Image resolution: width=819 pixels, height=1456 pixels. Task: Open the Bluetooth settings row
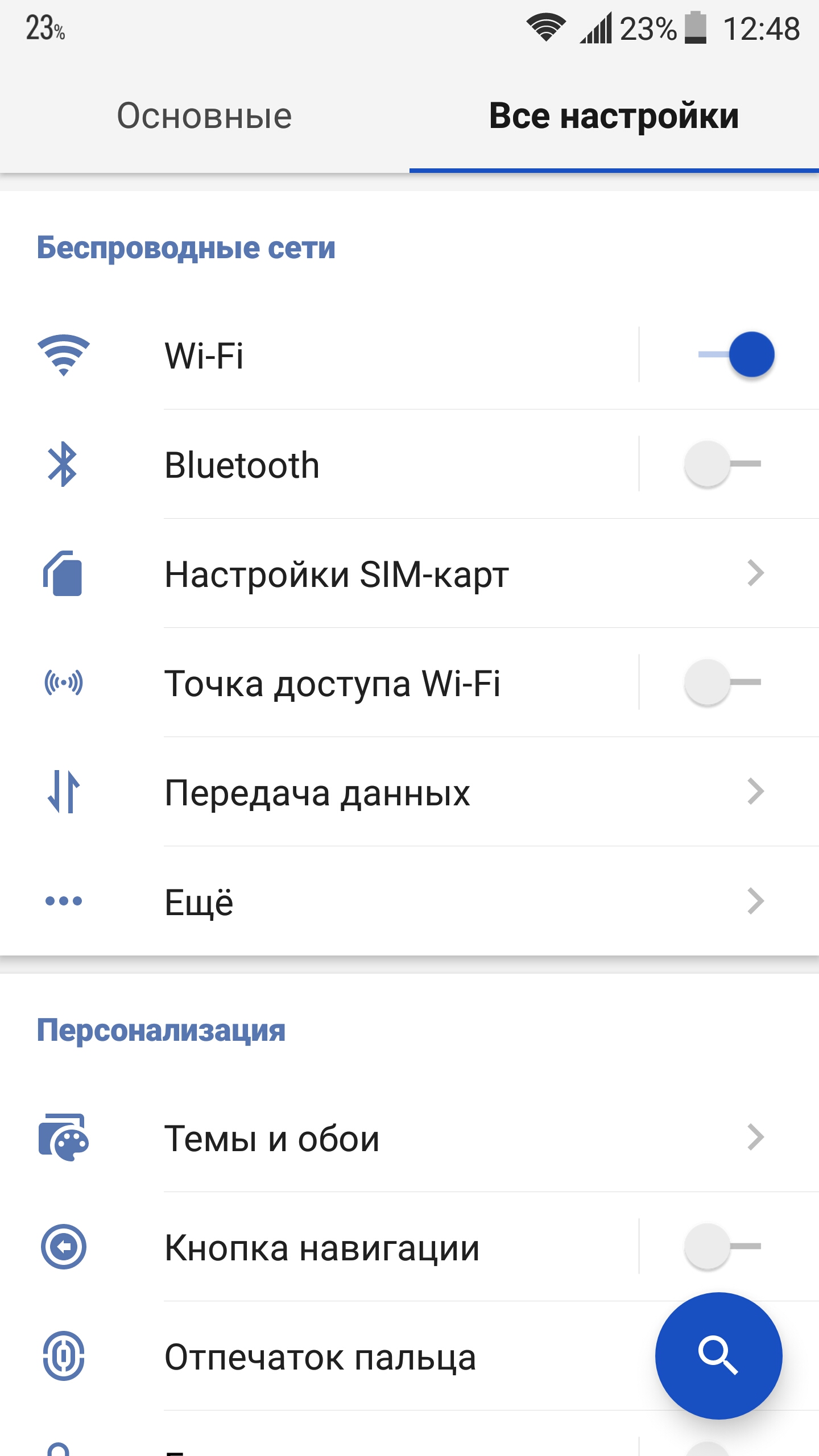[x=318, y=464]
